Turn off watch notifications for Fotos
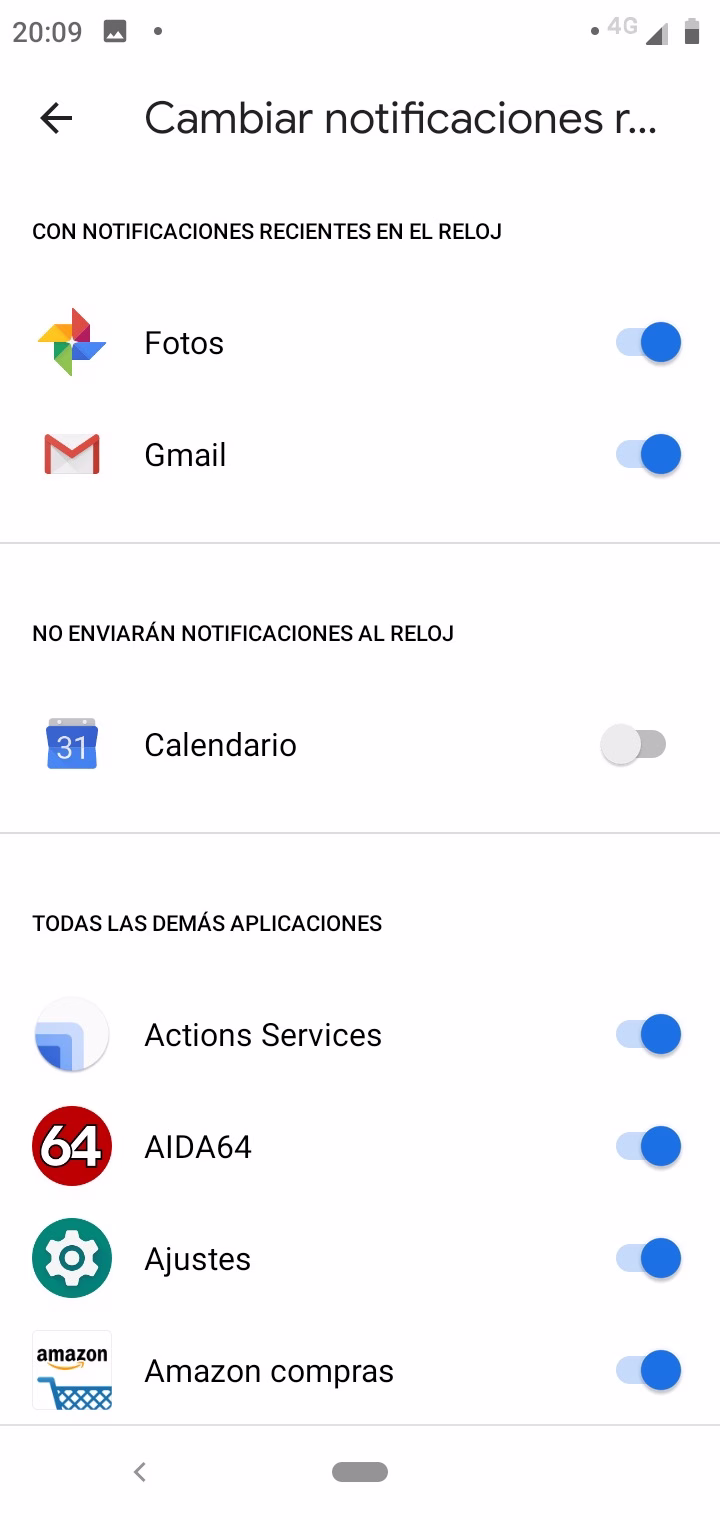 pyautogui.click(x=648, y=342)
